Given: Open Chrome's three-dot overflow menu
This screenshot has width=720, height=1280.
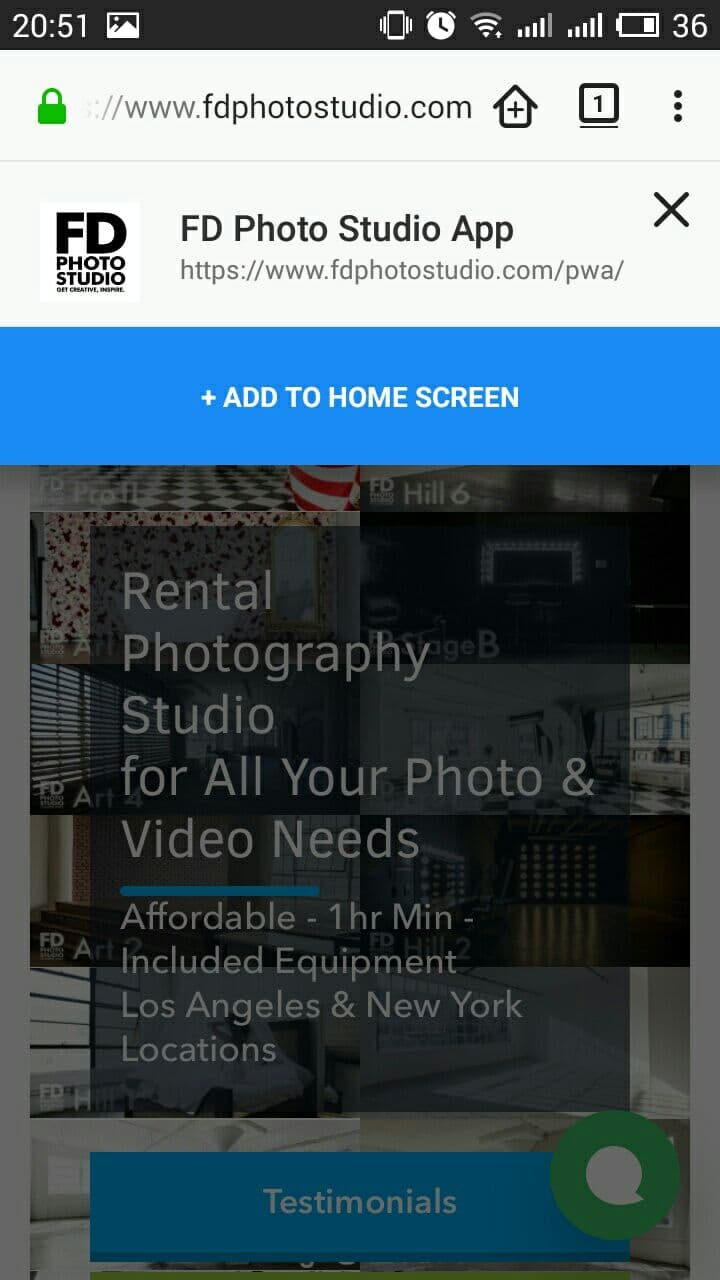Looking at the screenshot, I should tap(678, 105).
